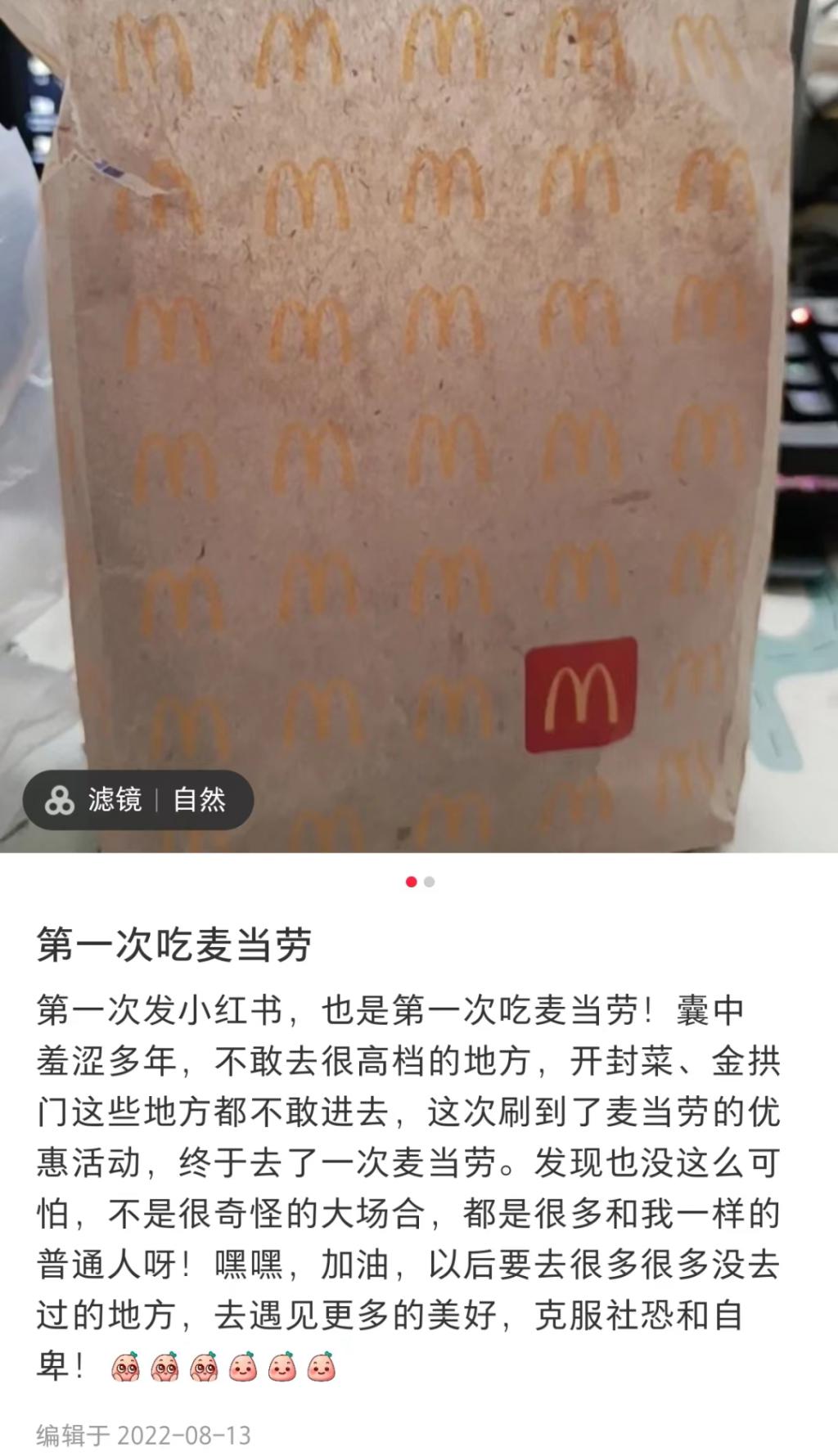Image resolution: width=838 pixels, height=1456 pixels.
Task: Tap the image page indicator dots
Action: (x=420, y=882)
